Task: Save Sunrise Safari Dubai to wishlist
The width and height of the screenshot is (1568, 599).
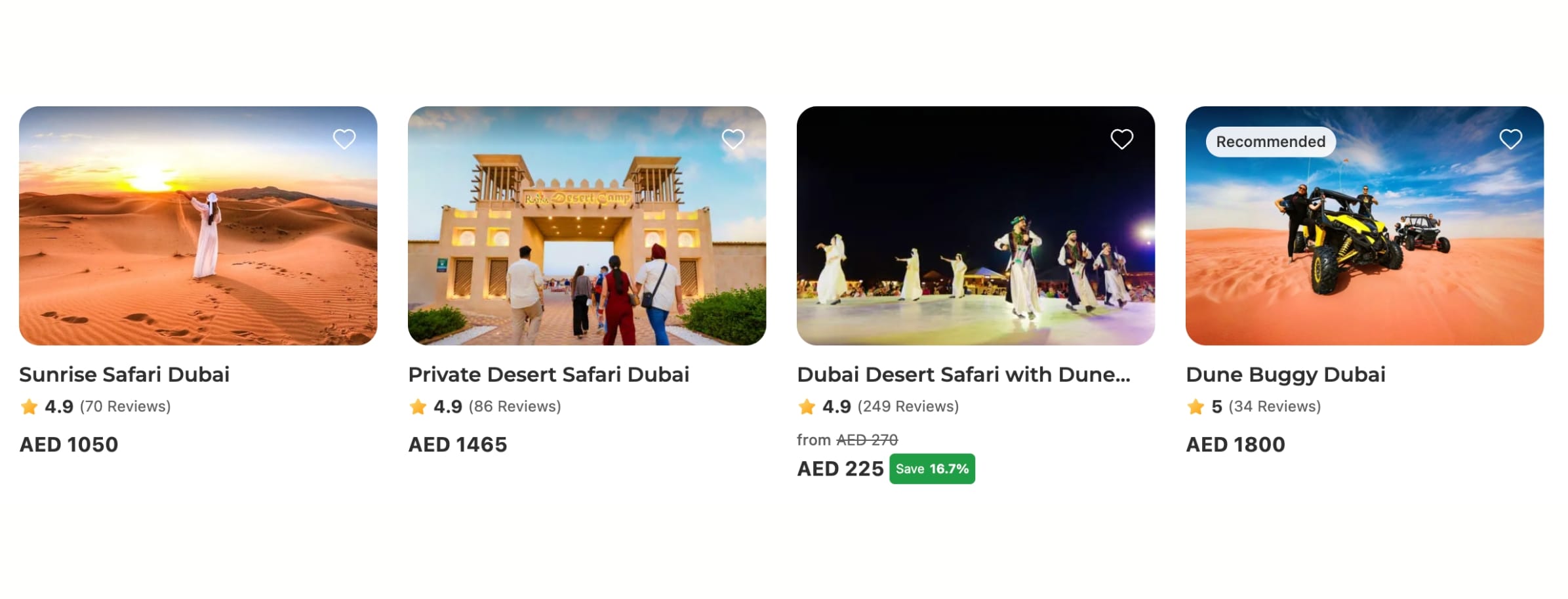Action: (344, 139)
